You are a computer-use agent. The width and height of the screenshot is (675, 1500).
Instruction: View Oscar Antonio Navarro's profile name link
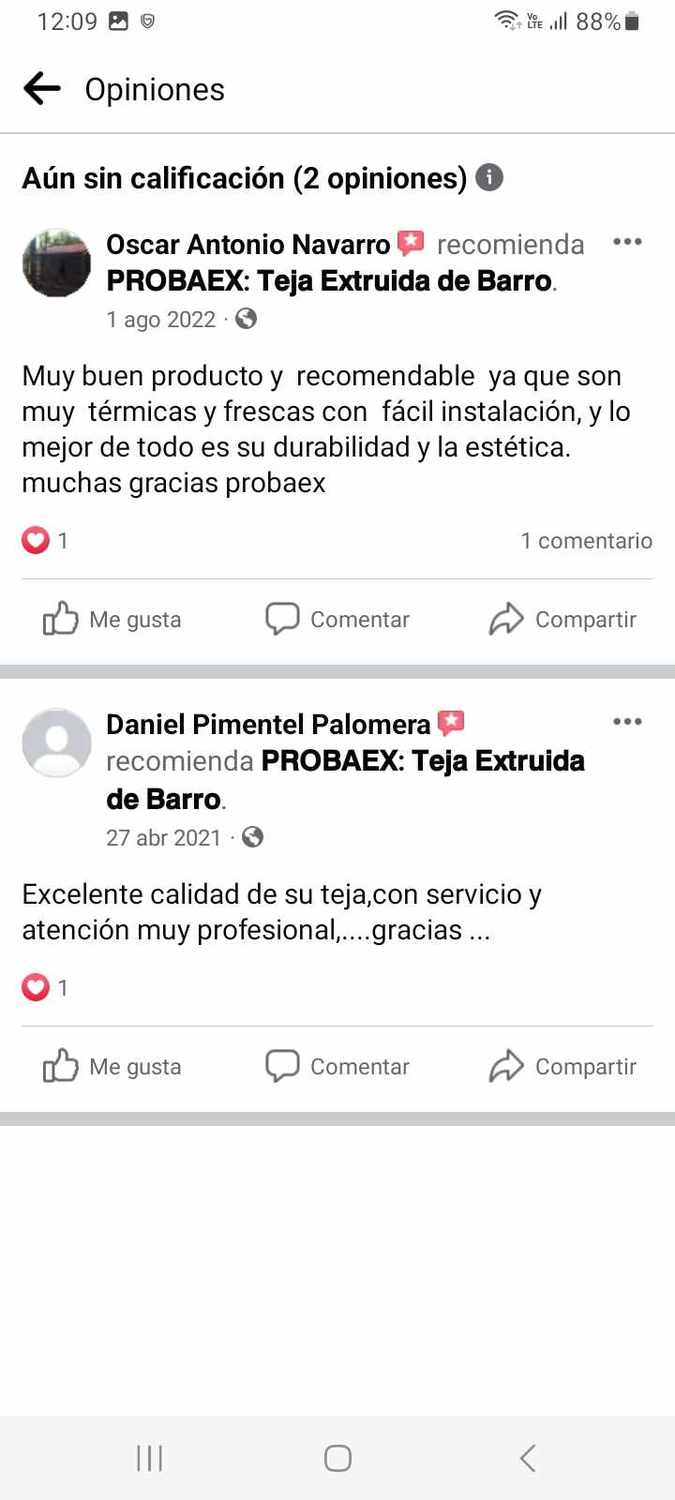point(248,244)
